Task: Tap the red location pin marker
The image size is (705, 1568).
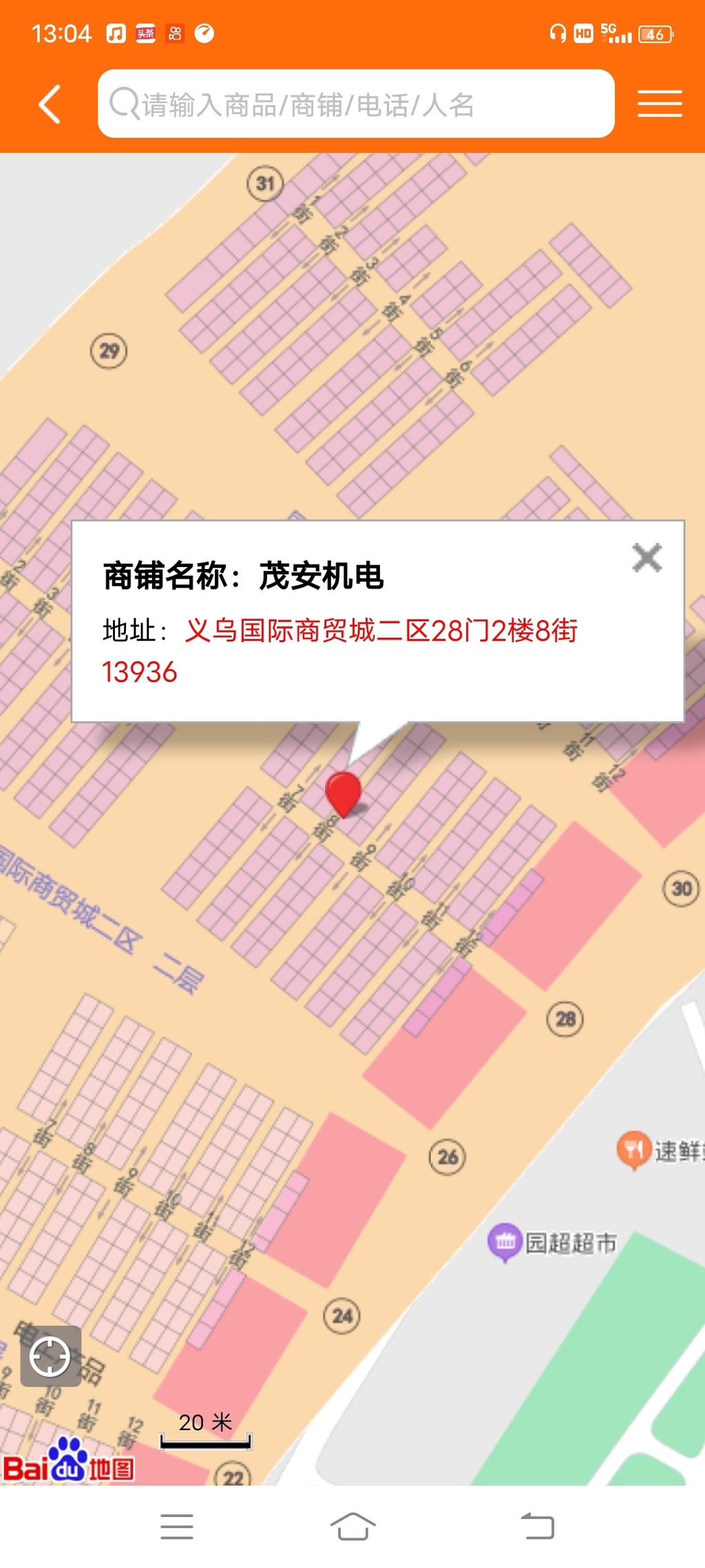Action: click(343, 793)
